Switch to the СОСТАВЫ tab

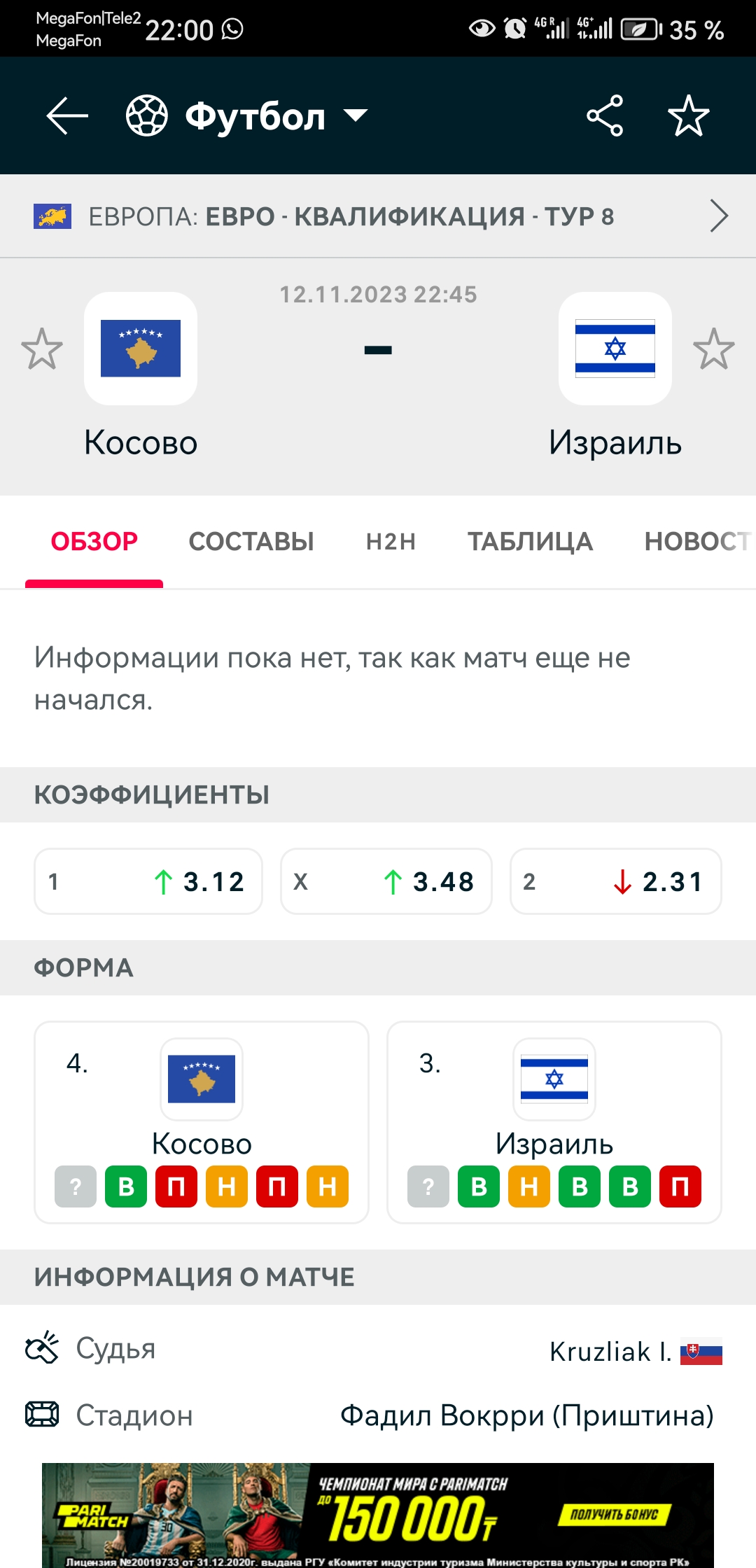251,542
